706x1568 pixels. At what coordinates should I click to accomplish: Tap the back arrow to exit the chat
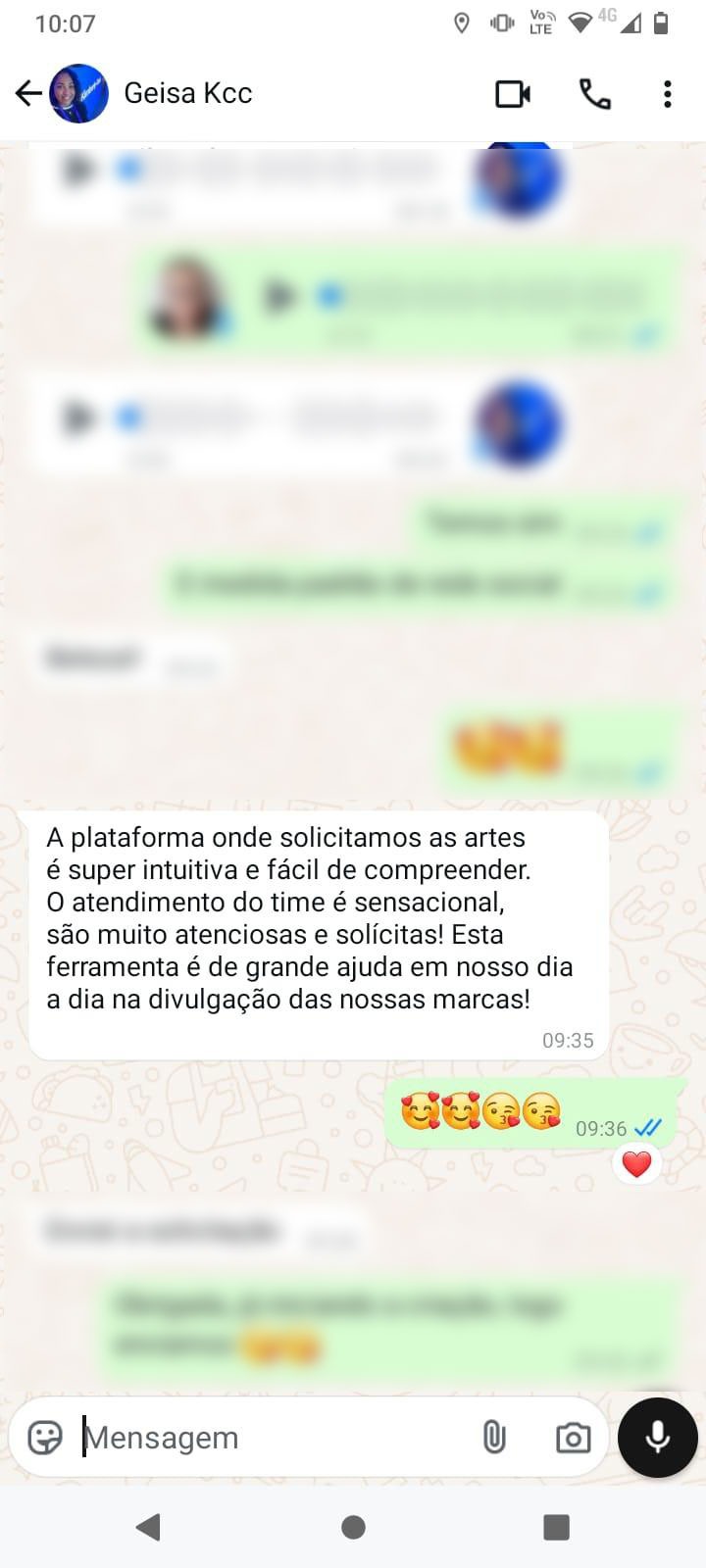click(28, 92)
